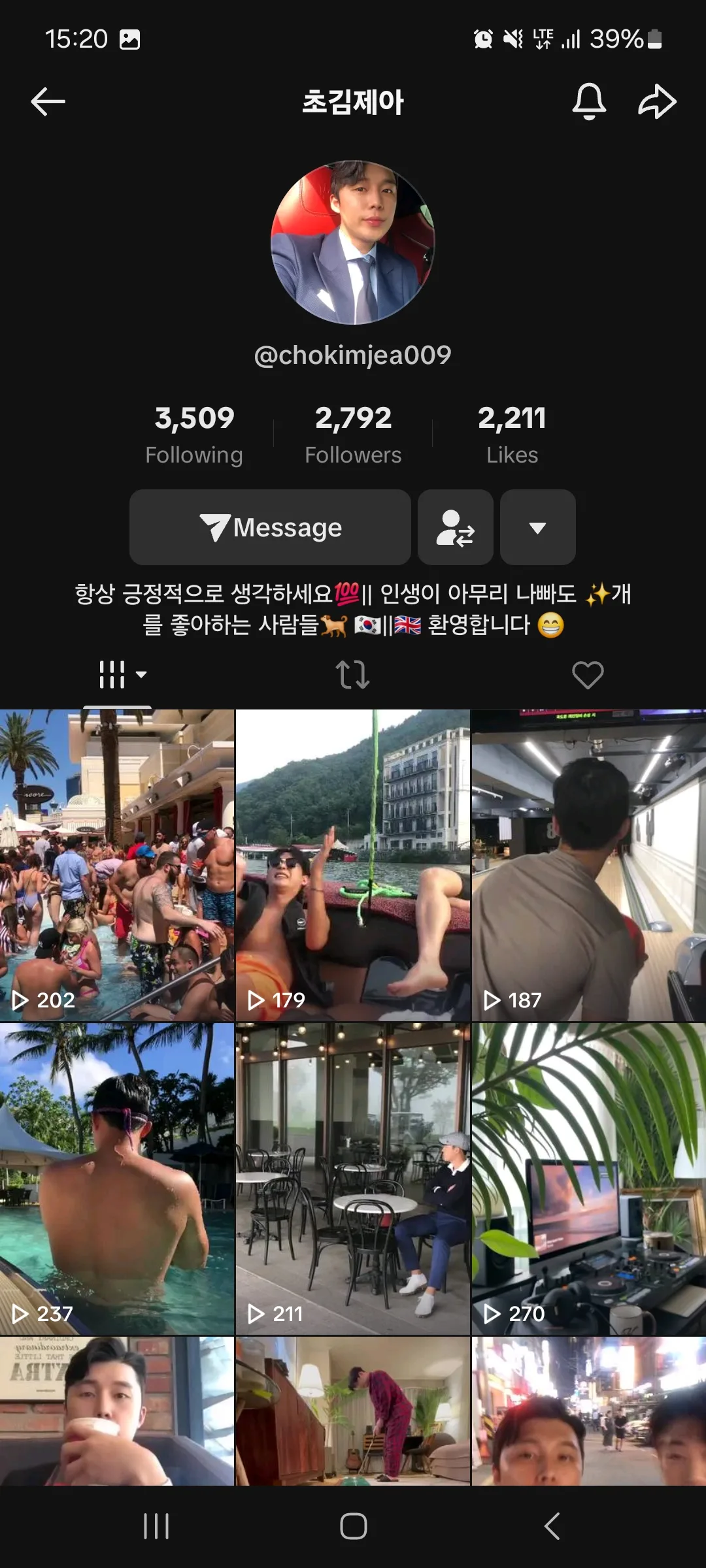Open the indoor golf putting video

(x=352, y=1411)
